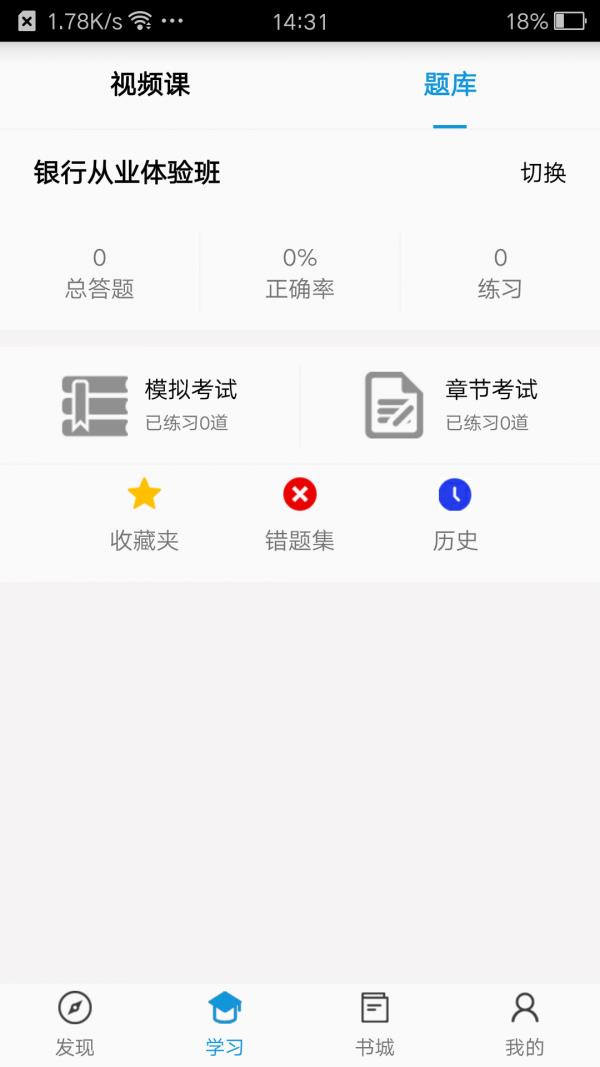Select the 题库 tab

pyautogui.click(x=450, y=85)
